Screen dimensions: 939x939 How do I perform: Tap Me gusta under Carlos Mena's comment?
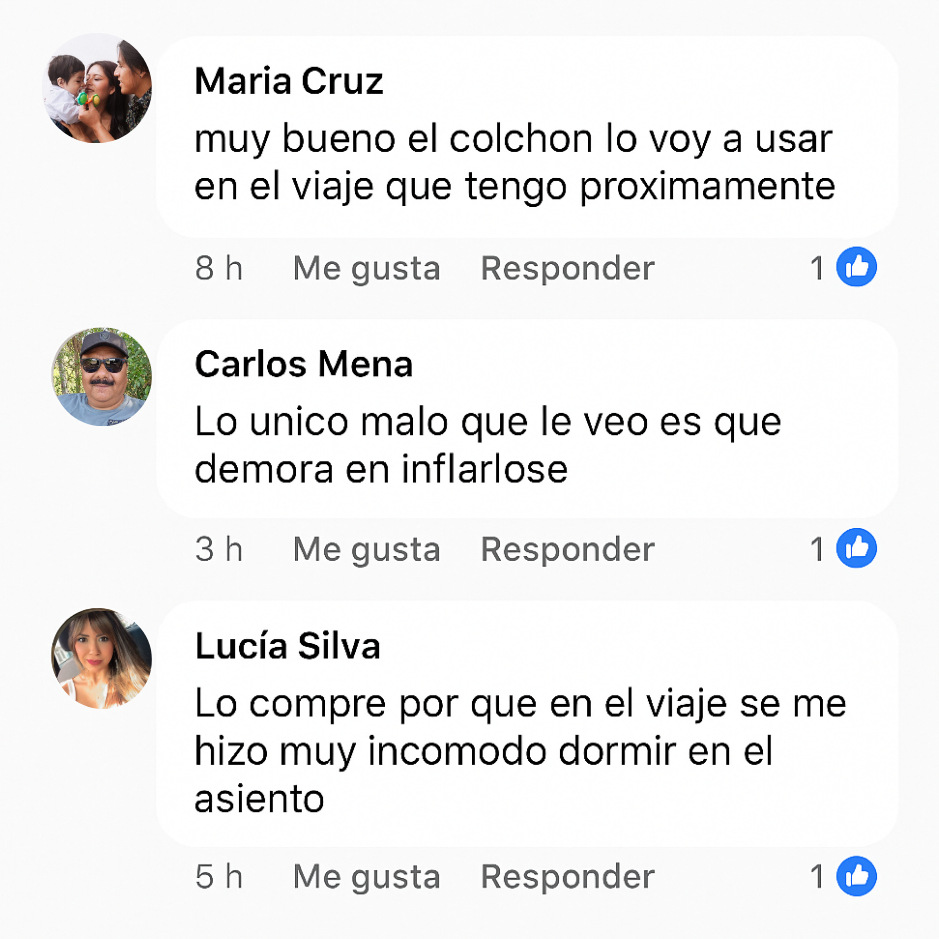tap(366, 549)
